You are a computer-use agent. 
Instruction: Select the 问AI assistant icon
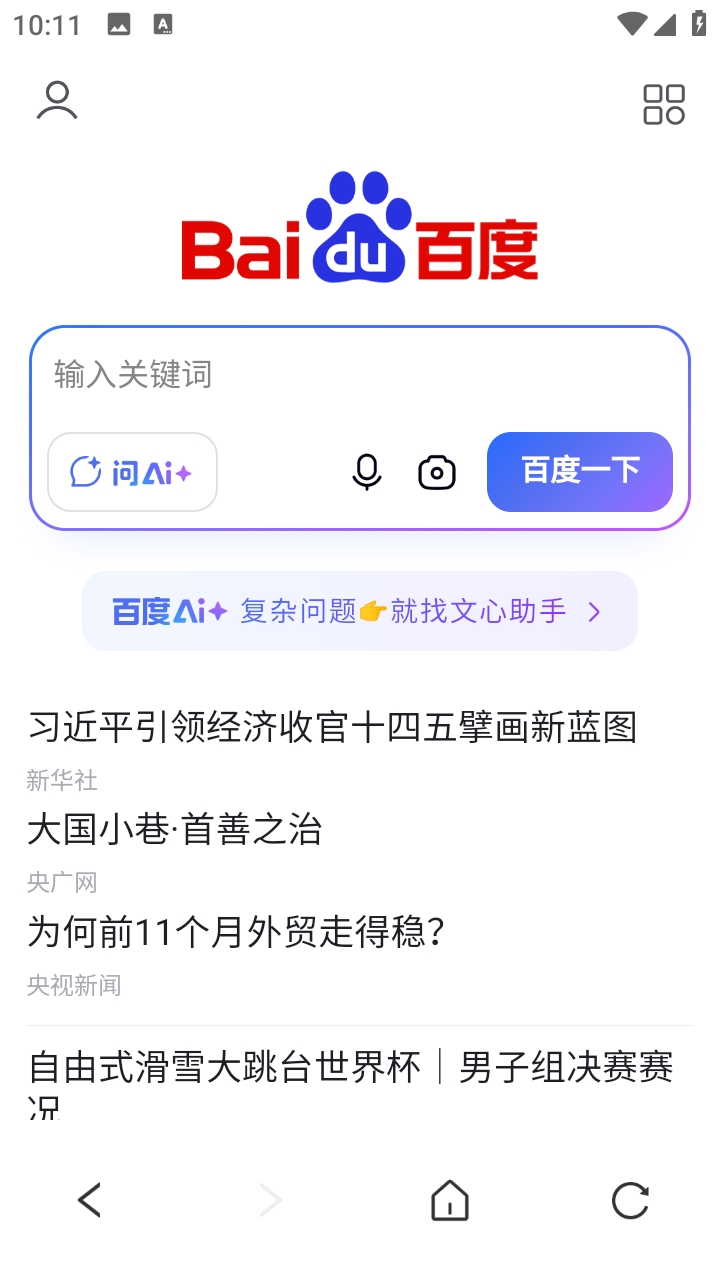(x=132, y=472)
